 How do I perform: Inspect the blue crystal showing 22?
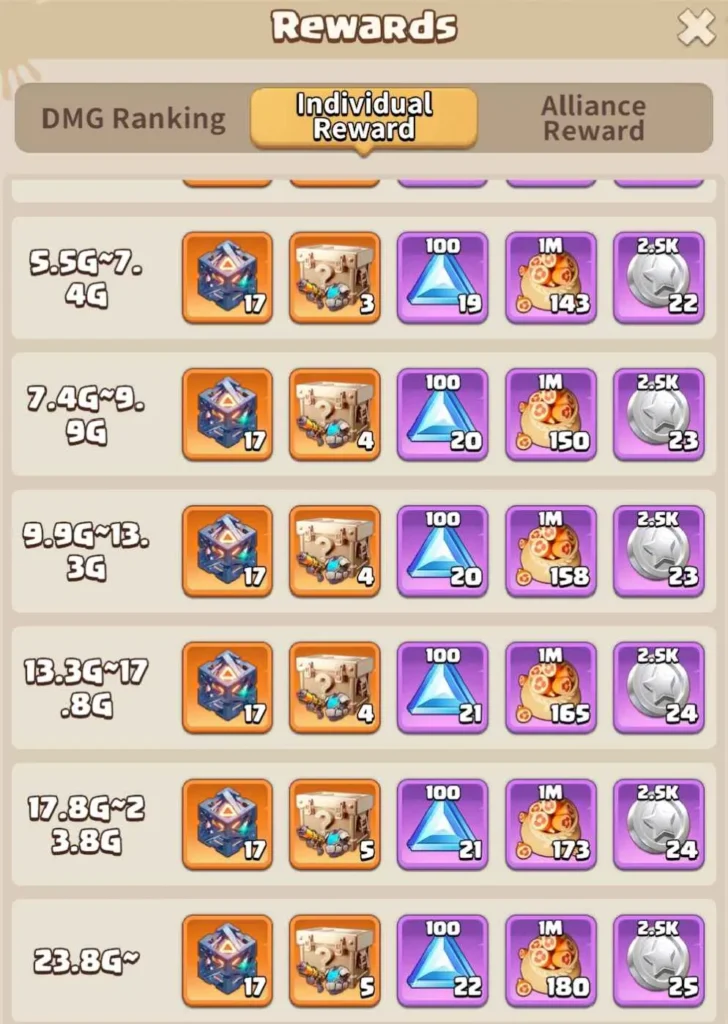[443, 960]
